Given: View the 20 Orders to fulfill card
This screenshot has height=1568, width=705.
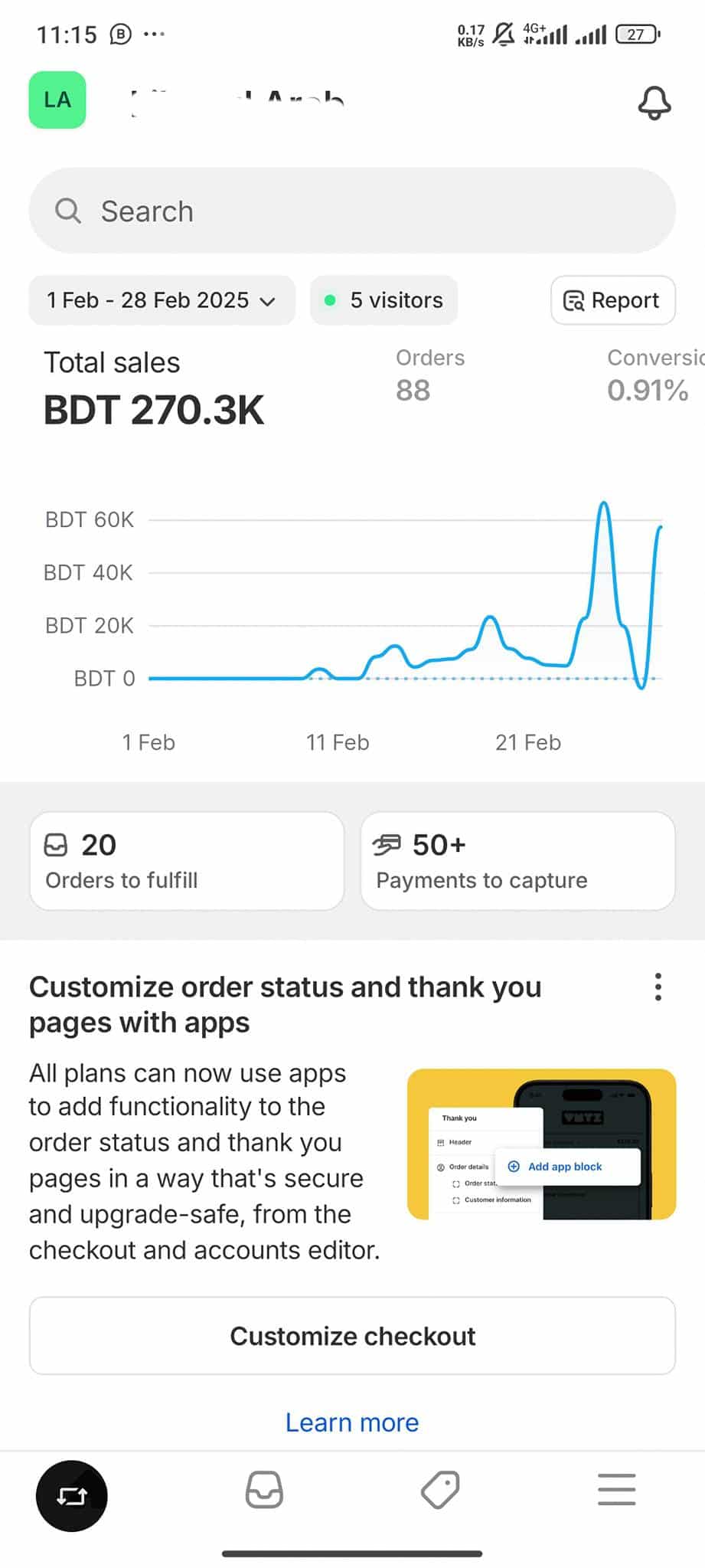Looking at the screenshot, I should (x=187, y=861).
